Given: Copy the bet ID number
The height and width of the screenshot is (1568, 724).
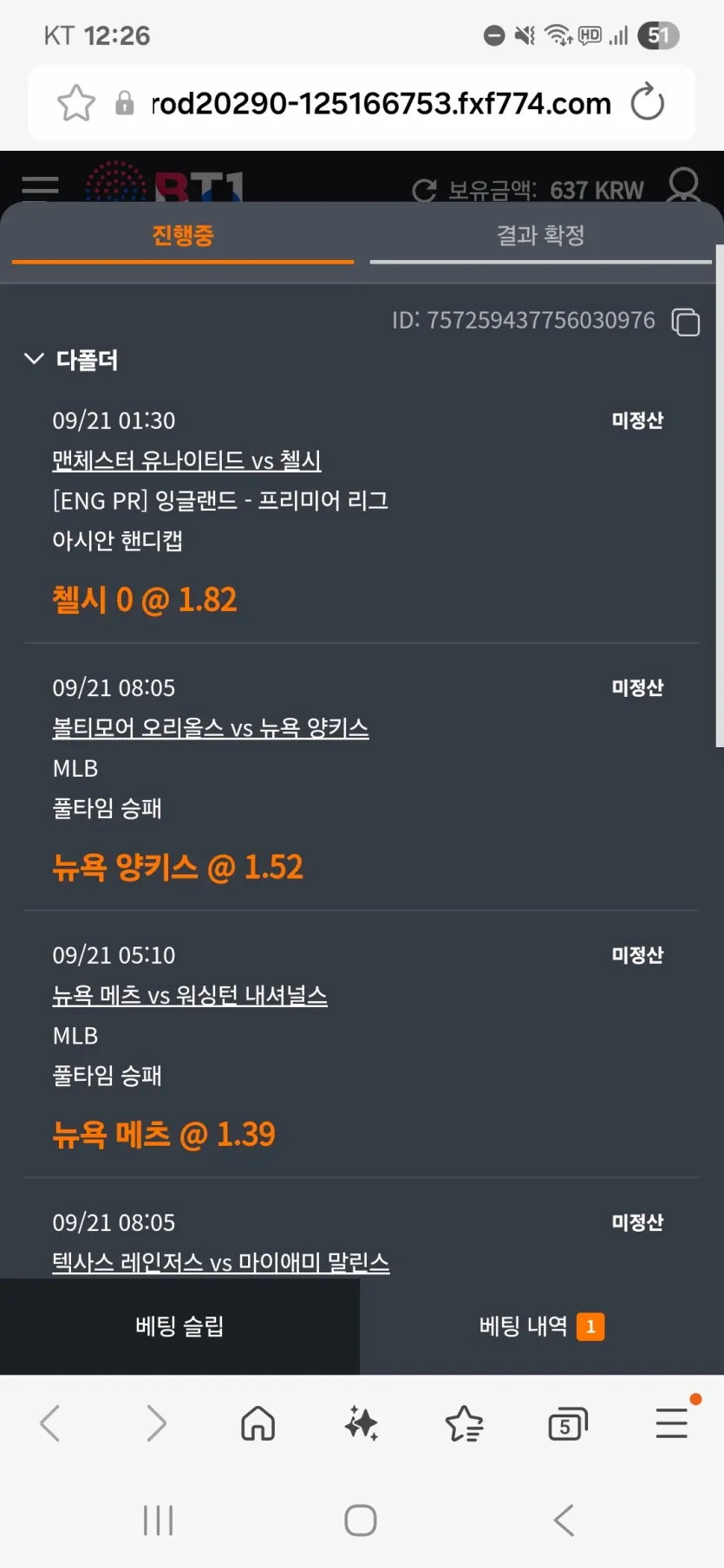Looking at the screenshot, I should (x=686, y=322).
